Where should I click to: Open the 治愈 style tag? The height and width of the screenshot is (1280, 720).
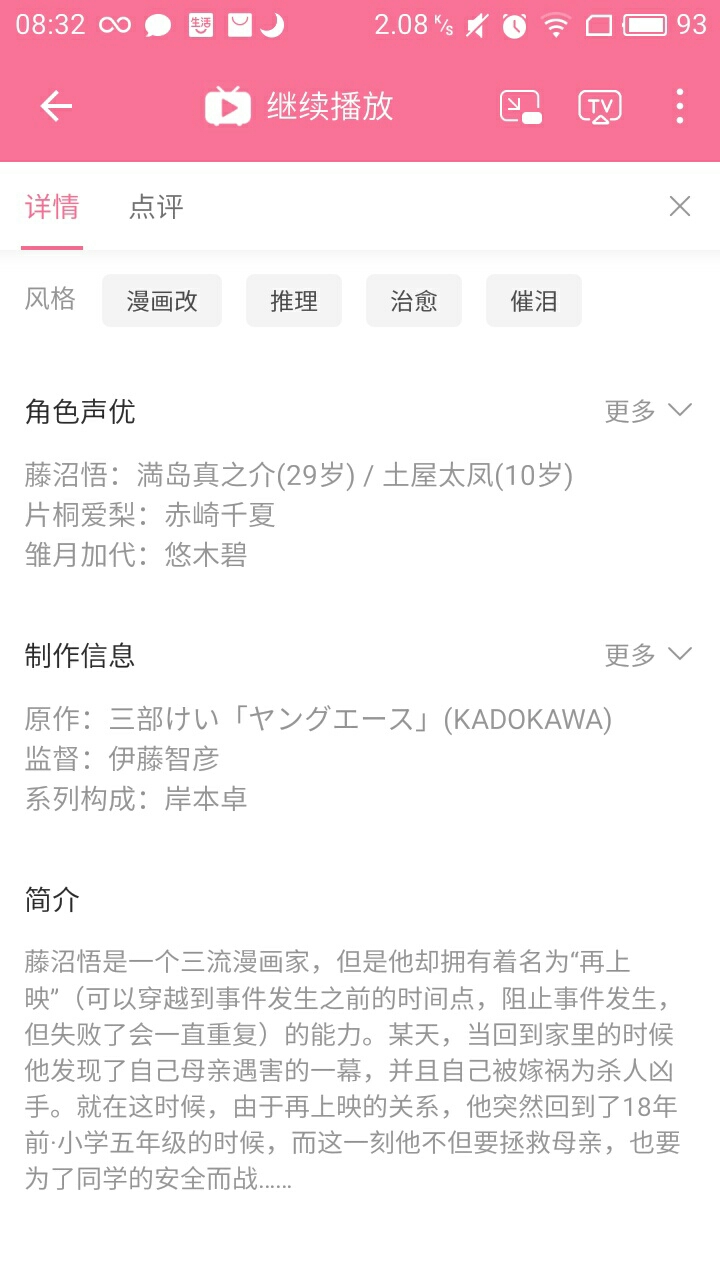tap(414, 301)
